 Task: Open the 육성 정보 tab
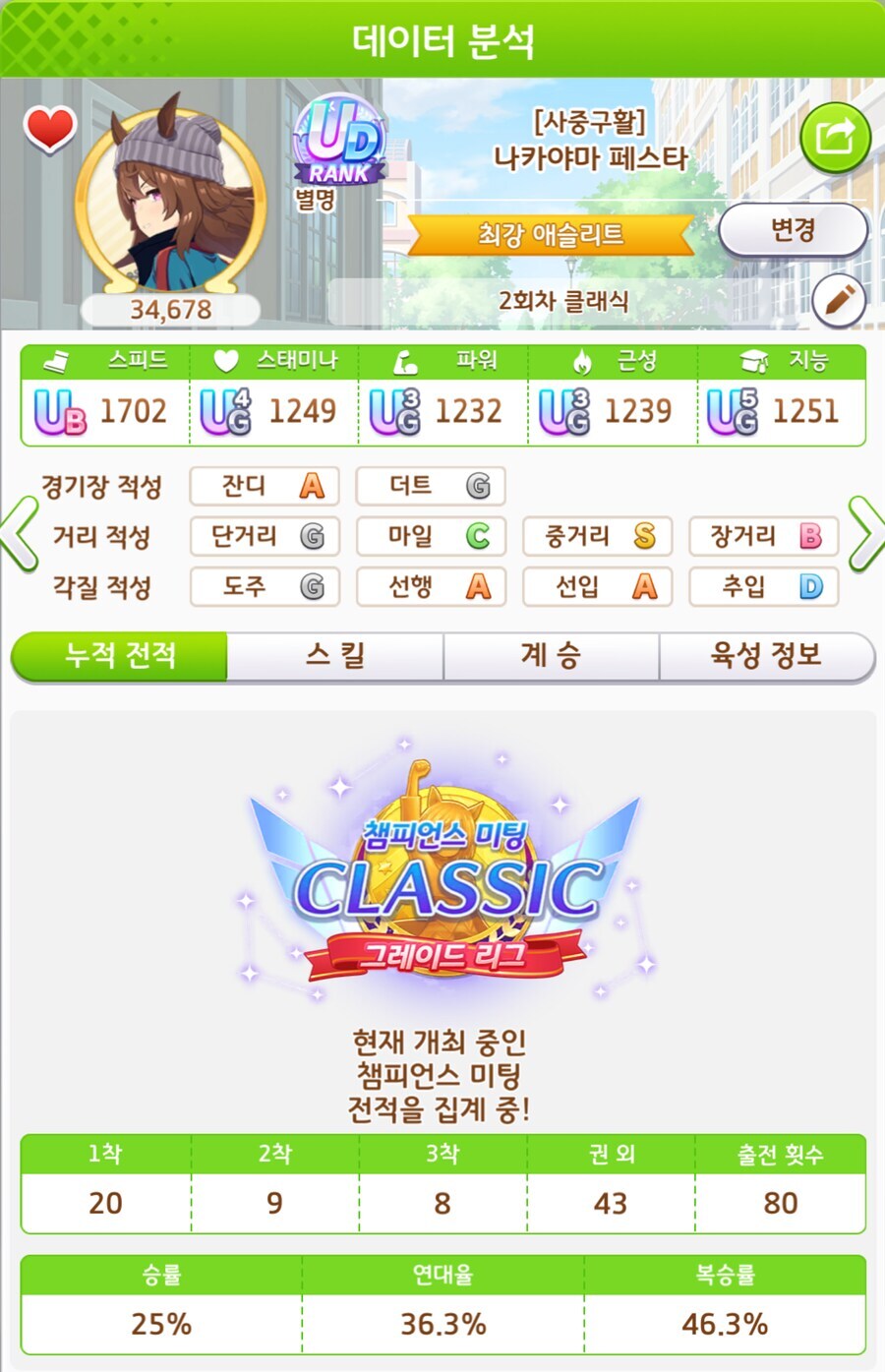[x=765, y=655]
